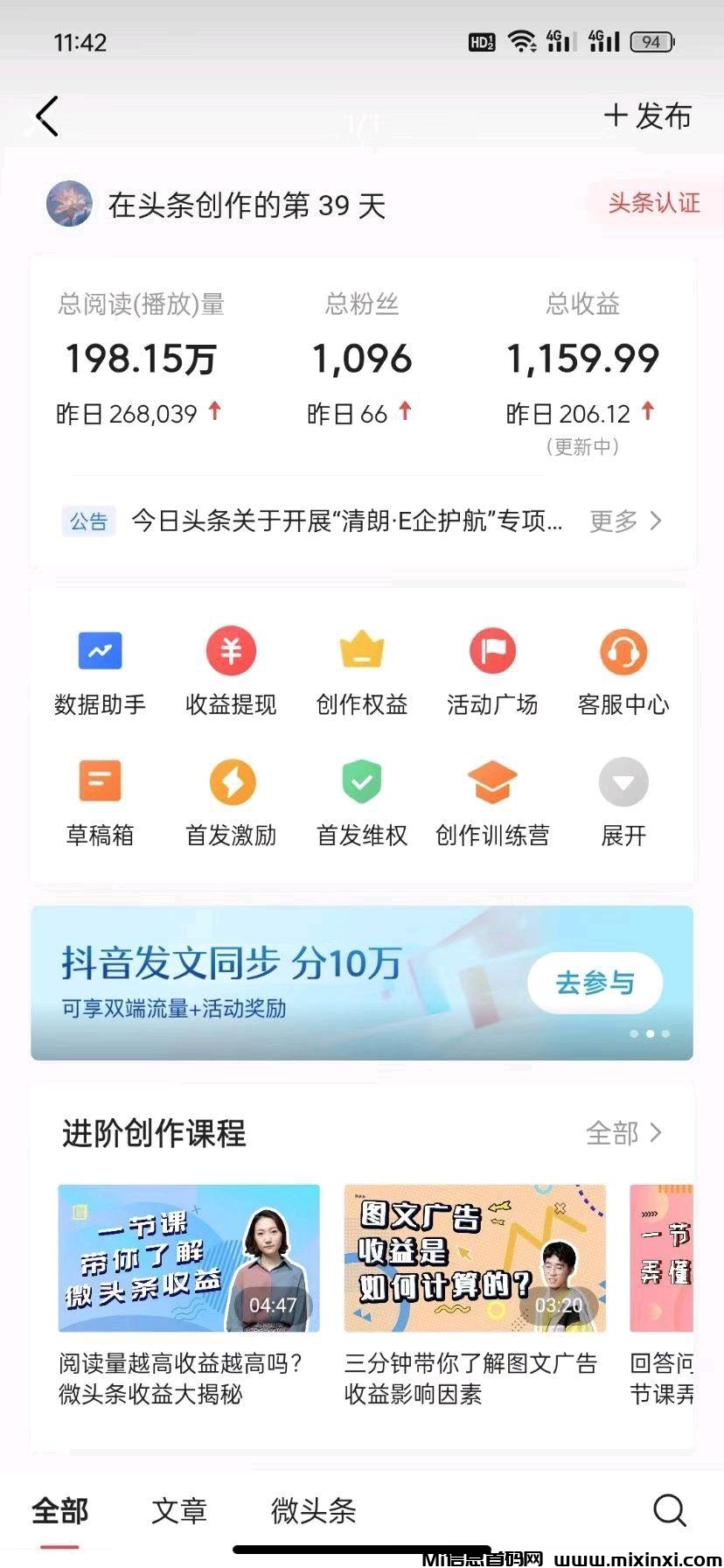This screenshot has width=724, height=1568.
Task: Open 更多 announcements
Action: (625, 521)
